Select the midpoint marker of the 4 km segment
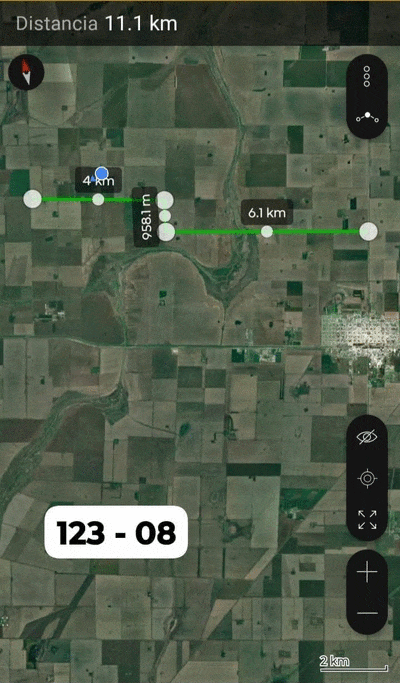The width and height of the screenshot is (400, 683). (98, 199)
